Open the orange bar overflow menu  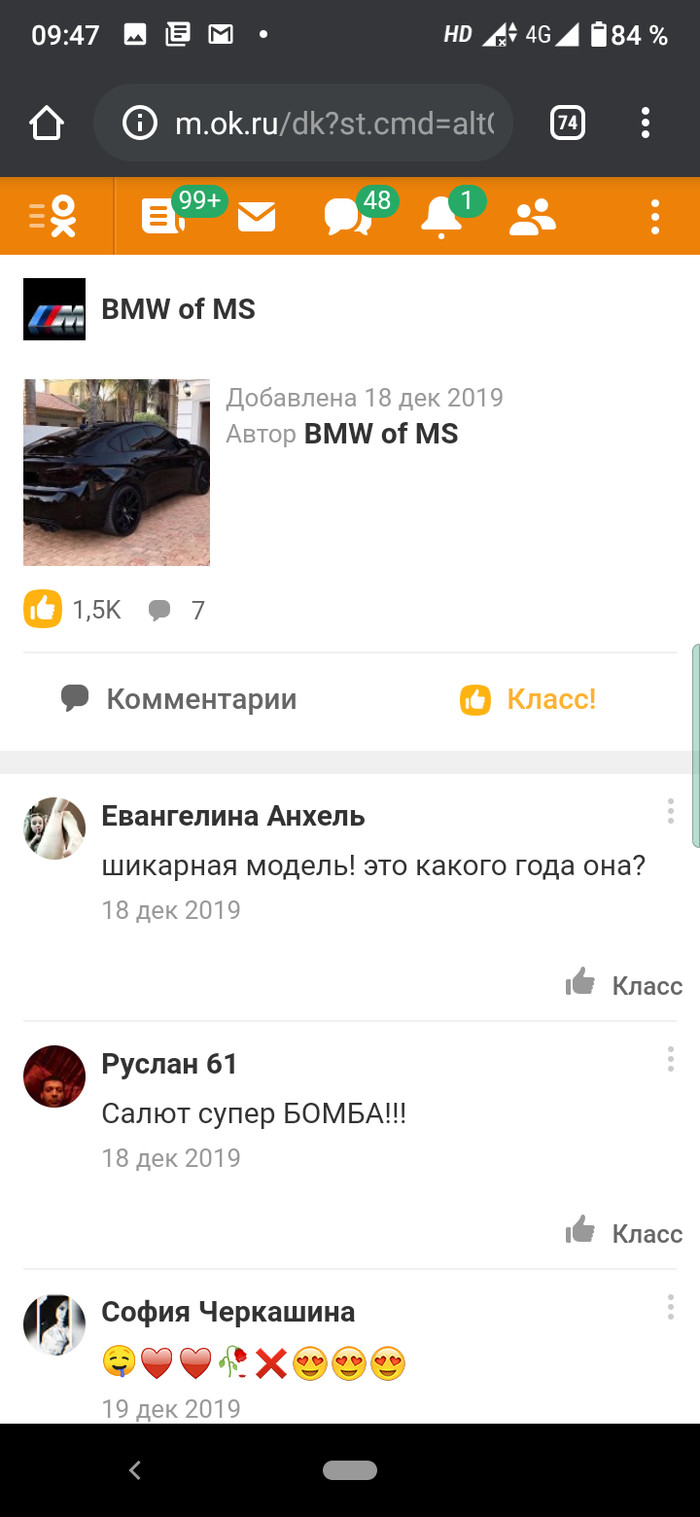click(655, 216)
